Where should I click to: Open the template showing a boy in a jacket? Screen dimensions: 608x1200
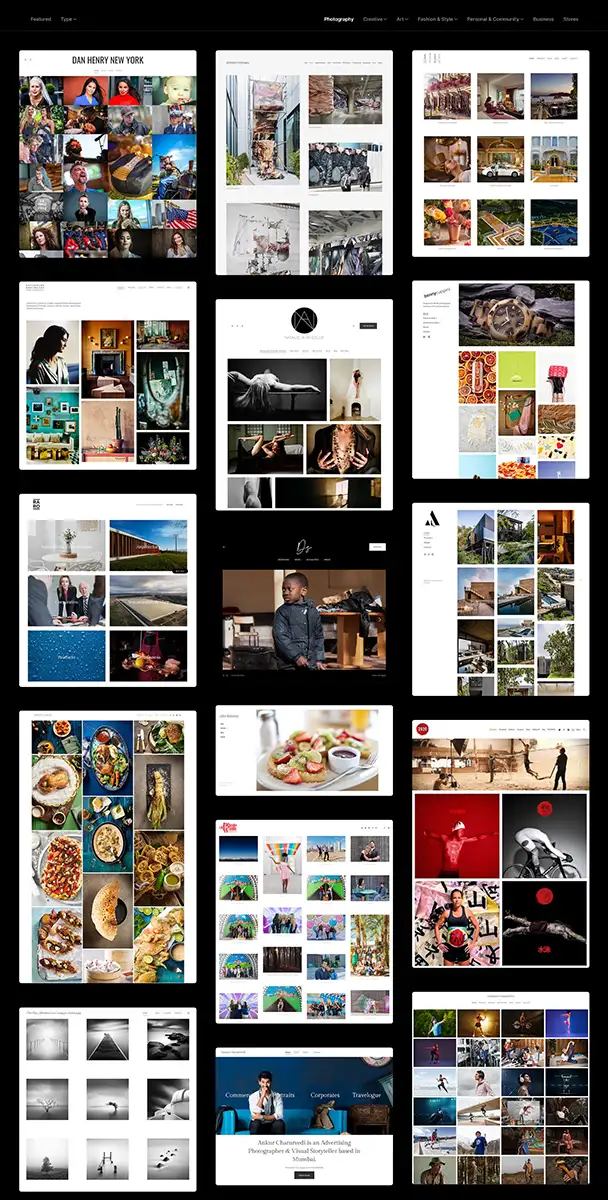click(x=304, y=611)
